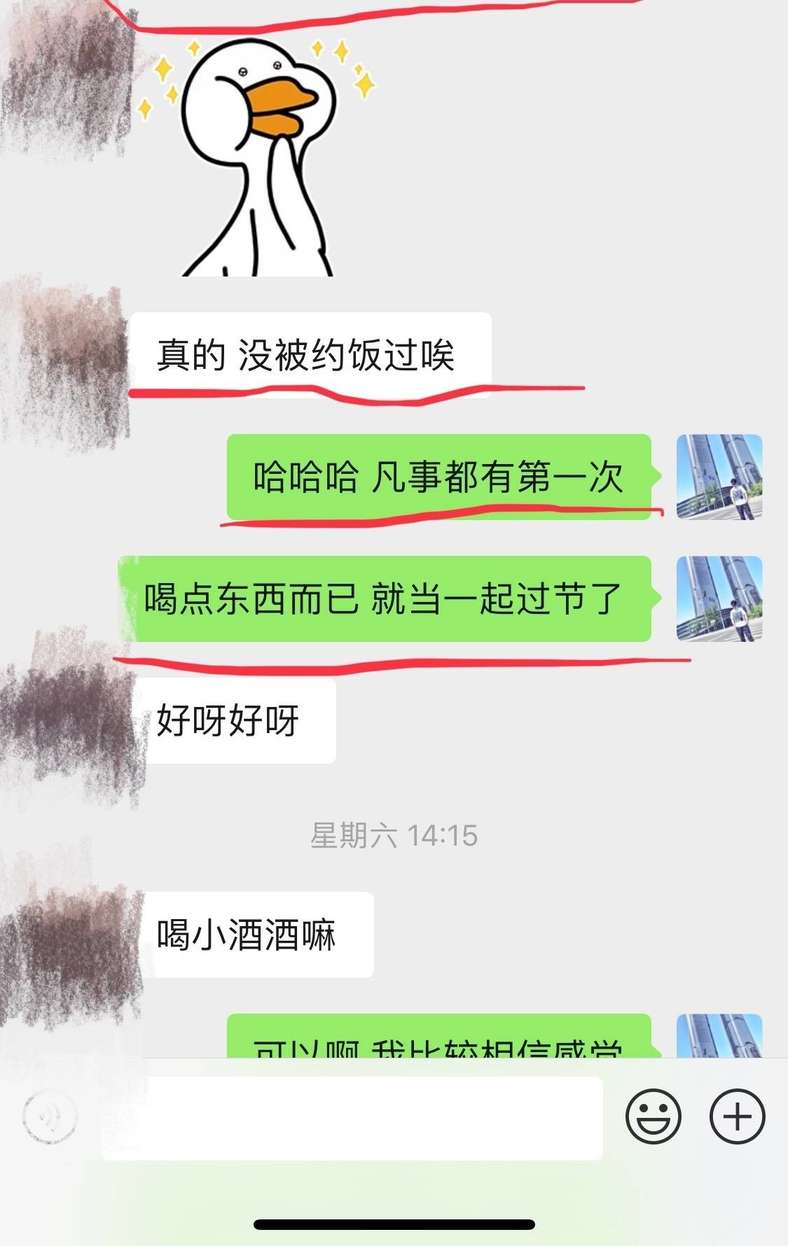The height and width of the screenshot is (1246, 788).
Task: Tap the message text input box
Action: [x=352, y=1117]
